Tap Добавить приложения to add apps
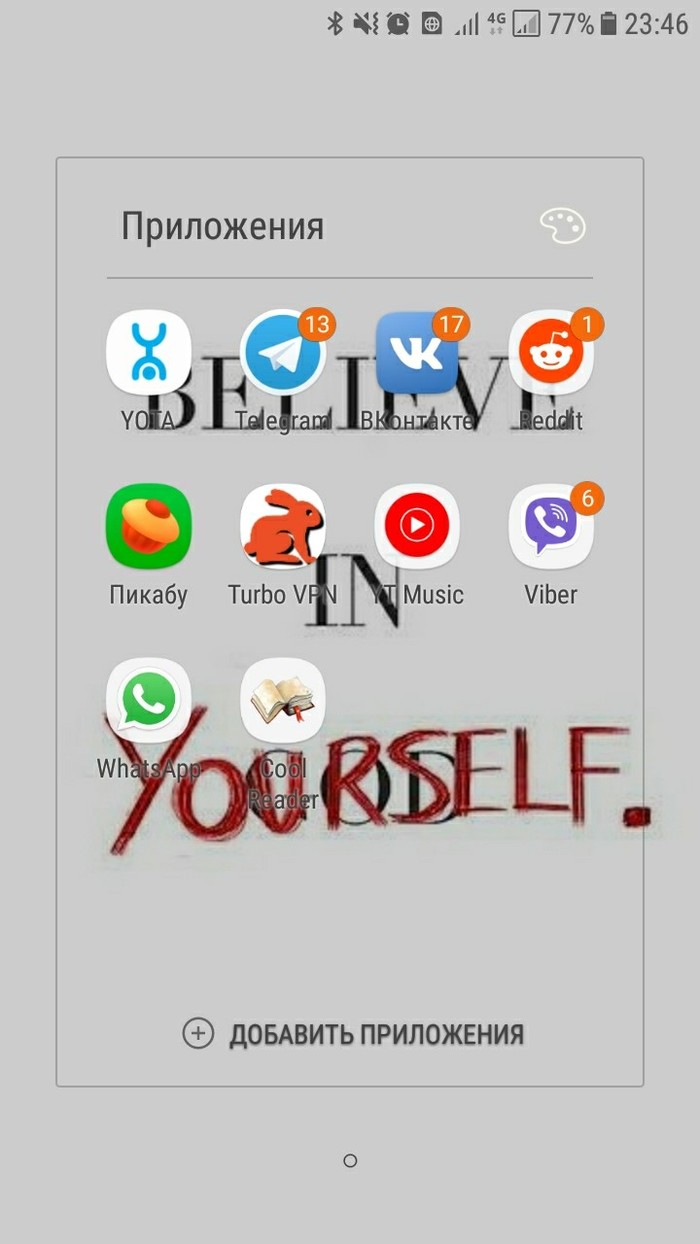This screenshot has height=1244, width=700. tap(354, 1034)
